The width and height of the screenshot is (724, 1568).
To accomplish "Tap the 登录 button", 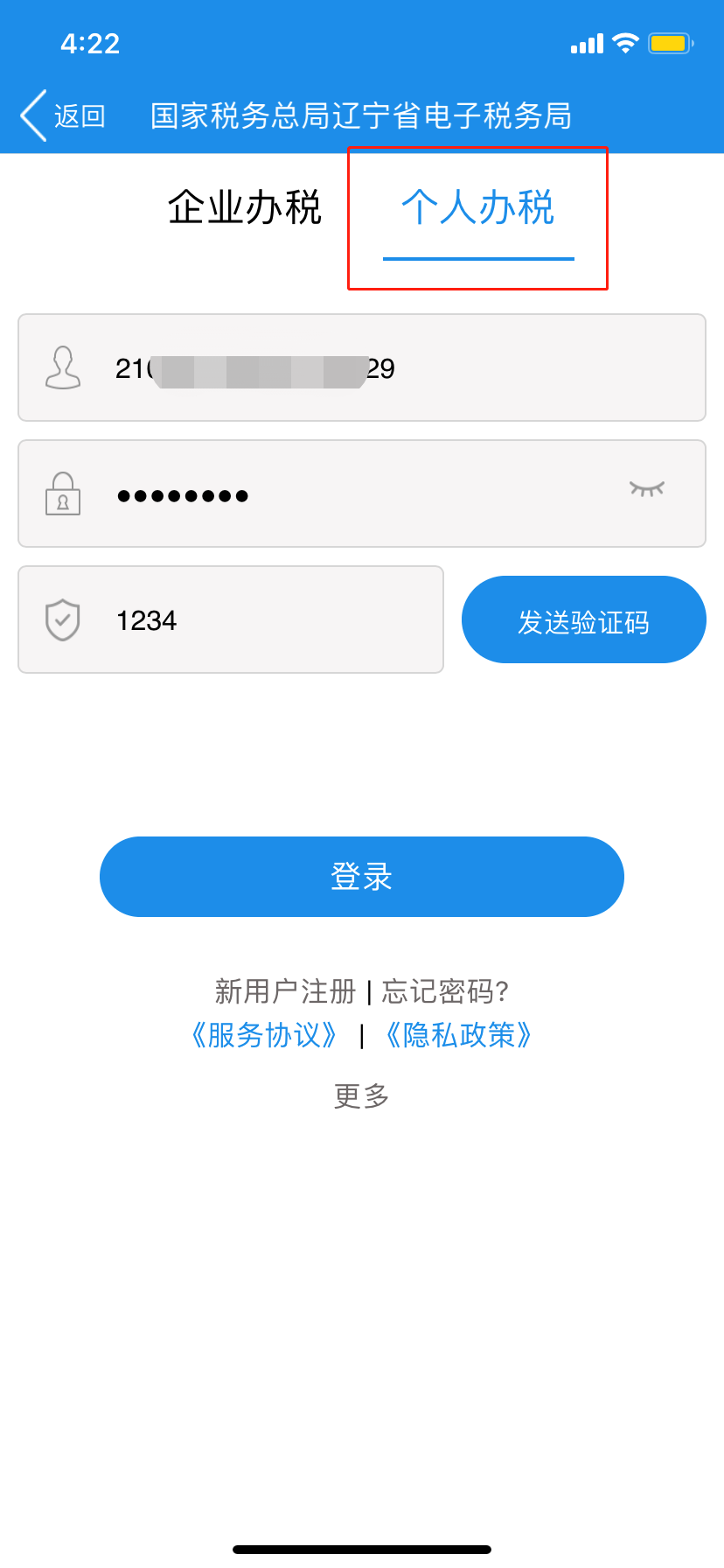I will coord(362,877).
